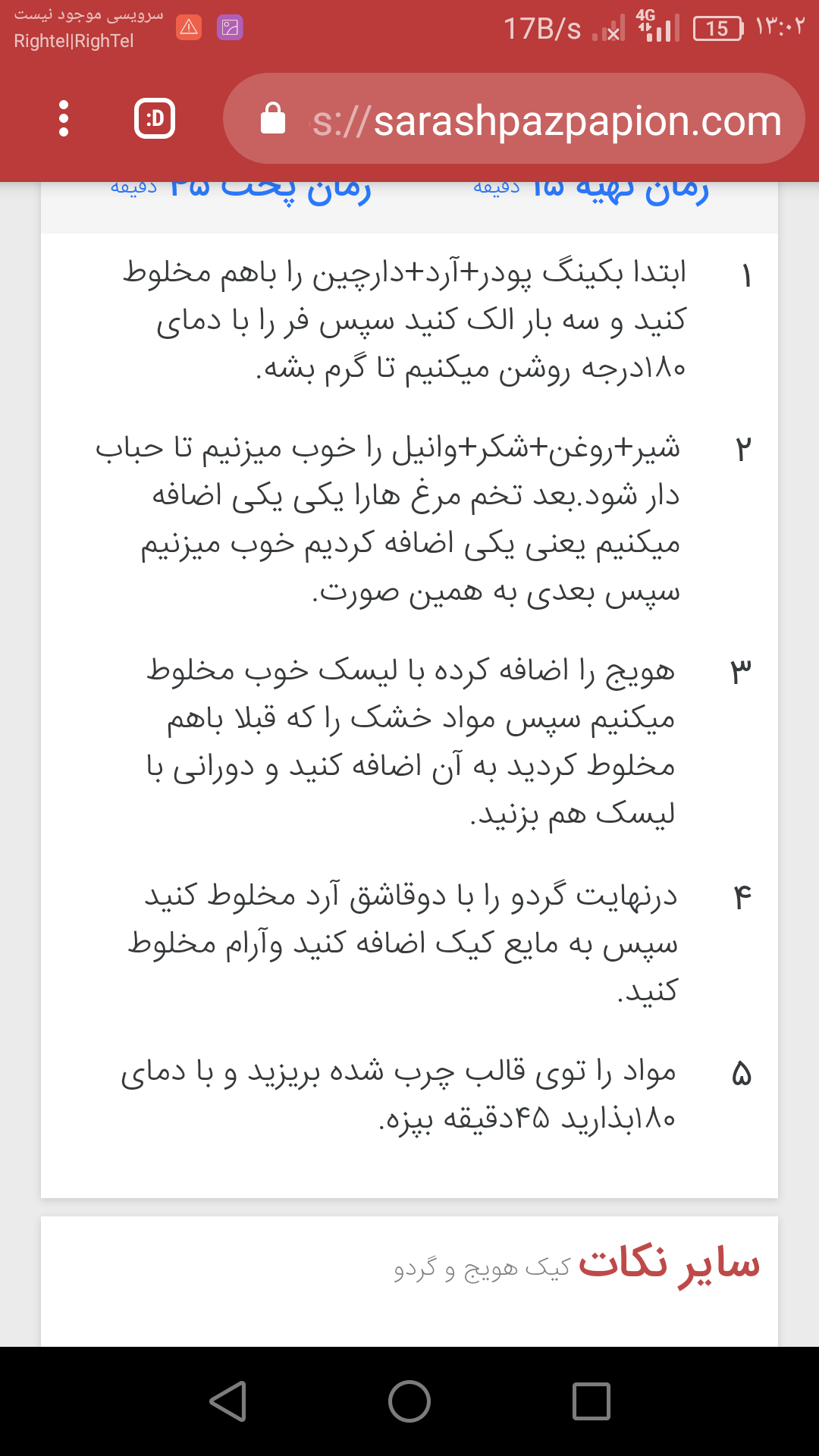Open the browser overflow menu
The image size is (819, 1456).
click(64, 118)
